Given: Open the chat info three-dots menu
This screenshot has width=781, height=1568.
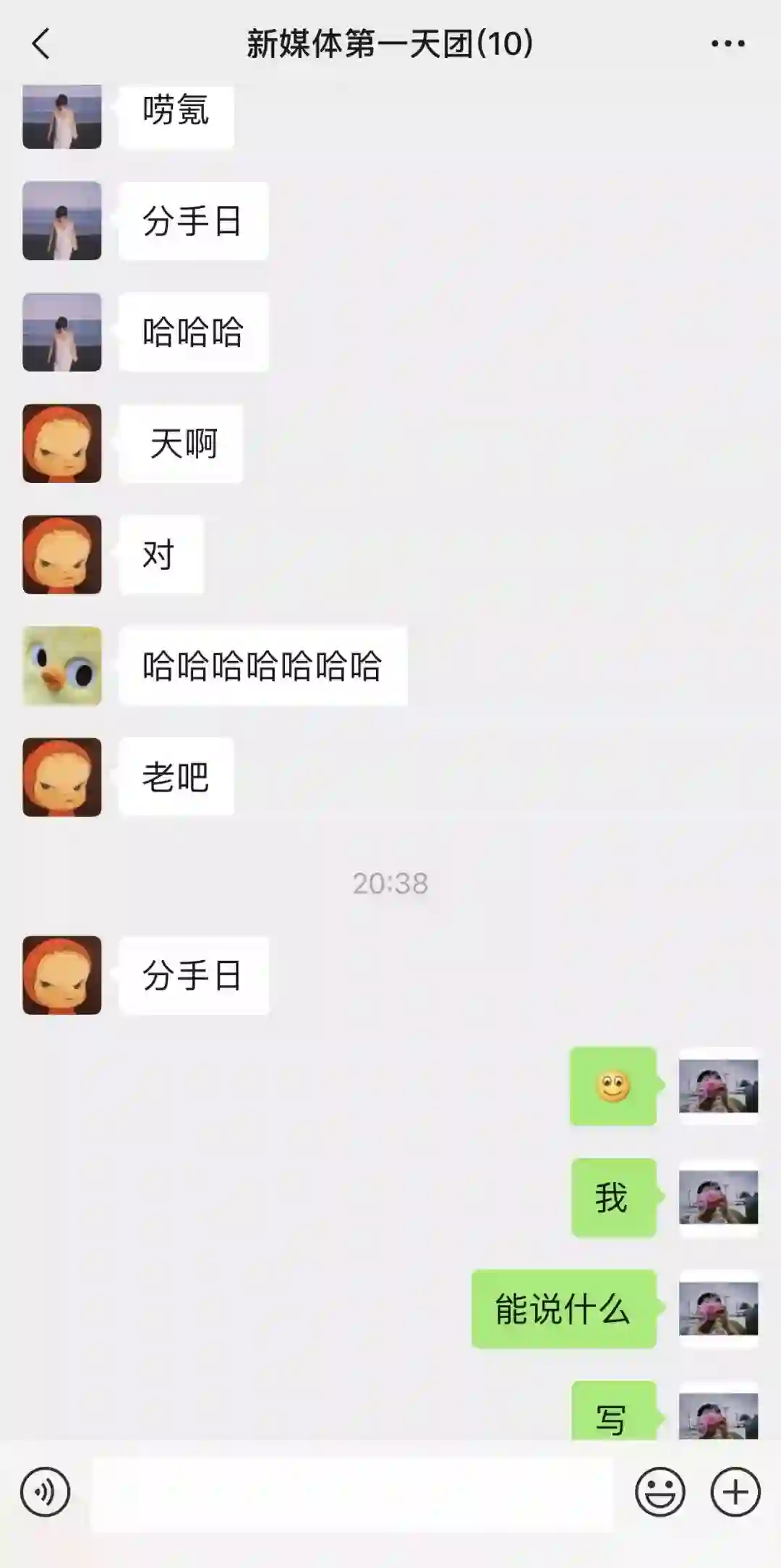Looking at the screenshot, I should click(x=727, y=44).
